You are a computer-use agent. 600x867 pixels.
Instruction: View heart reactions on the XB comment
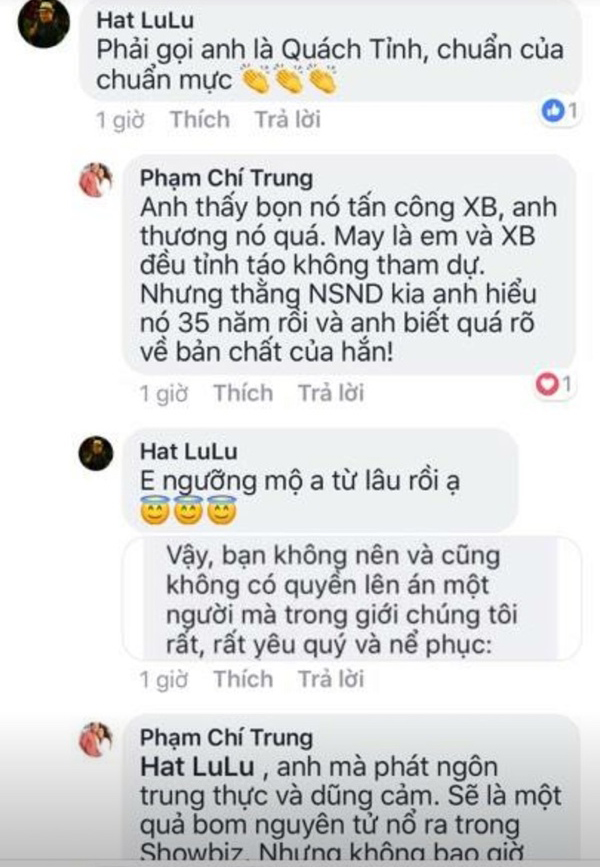click(553, 383)
